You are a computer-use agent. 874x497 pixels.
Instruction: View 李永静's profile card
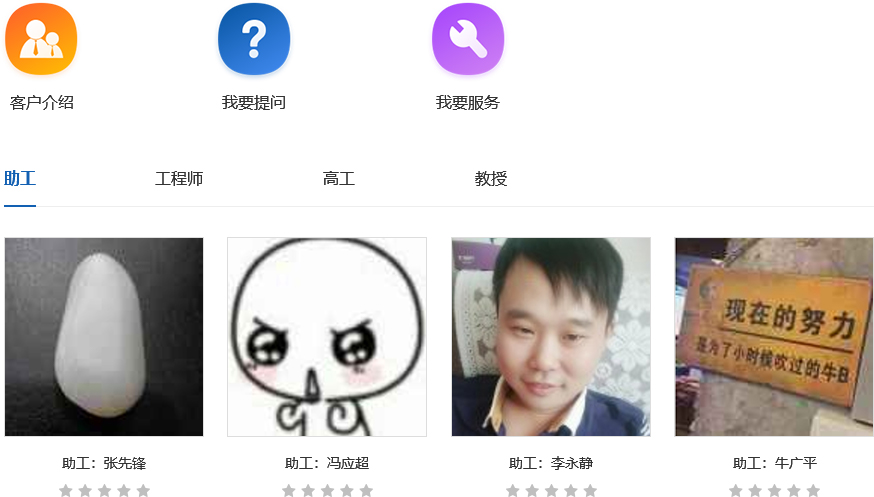[551, 337]
